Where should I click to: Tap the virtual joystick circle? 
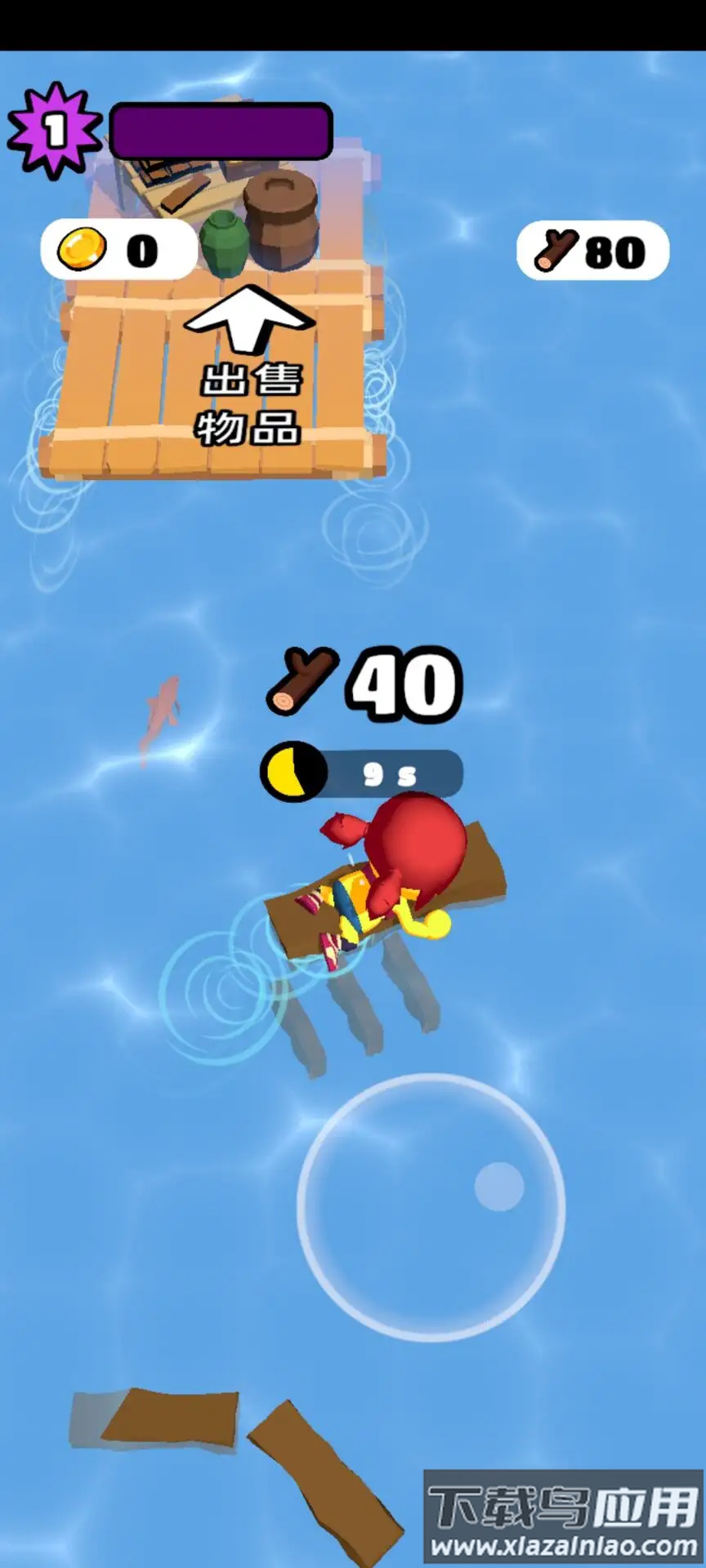pyautogui.click(x=431, y=1207)
